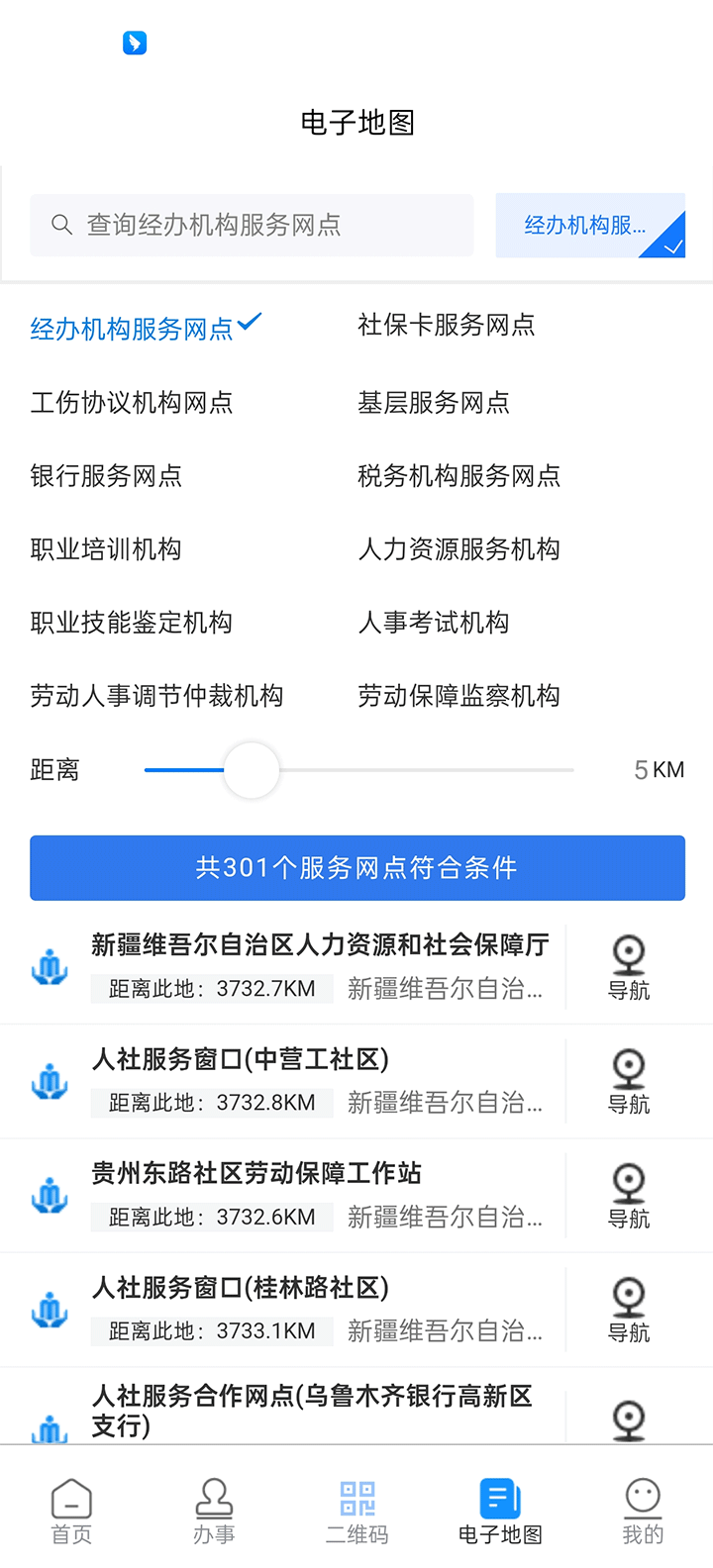The width and height of the screenshot is (713, 1568).
Task: Select 人力资源服务机构 option
Action: pyautogui.click(x=458, y=549)
